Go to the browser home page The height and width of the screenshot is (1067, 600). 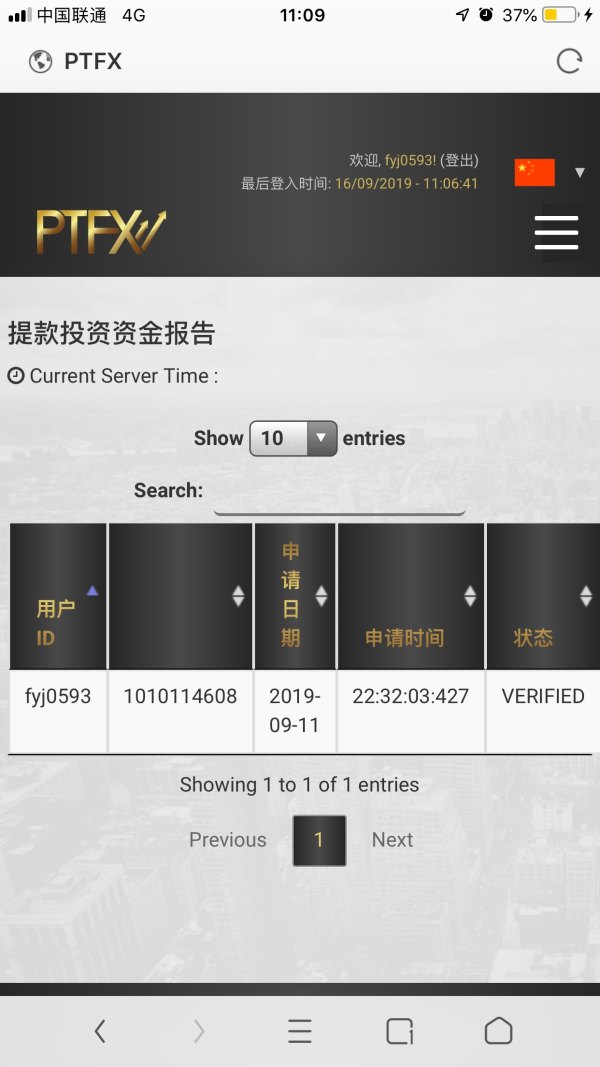click(x=498, y=1031)
